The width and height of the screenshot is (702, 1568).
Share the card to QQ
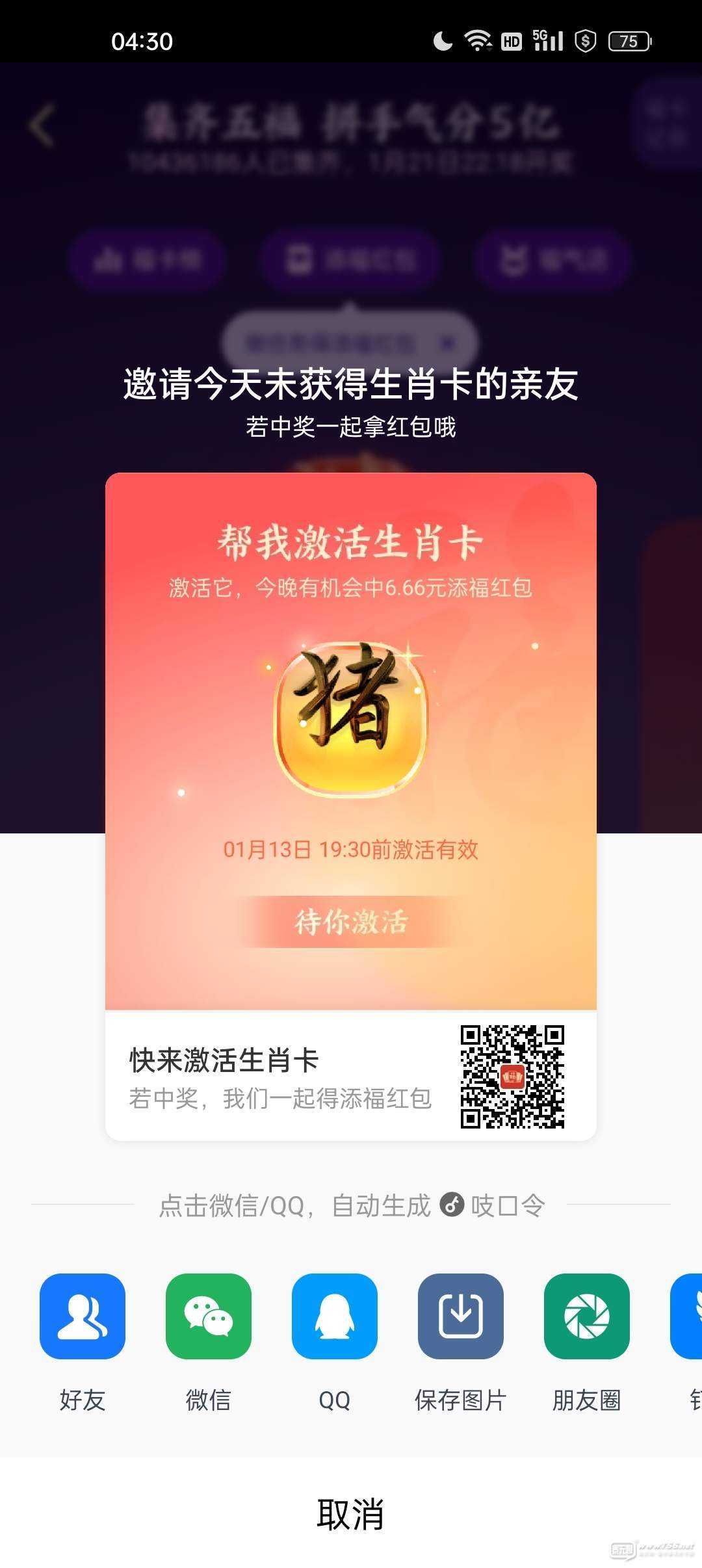(335, 1316)
